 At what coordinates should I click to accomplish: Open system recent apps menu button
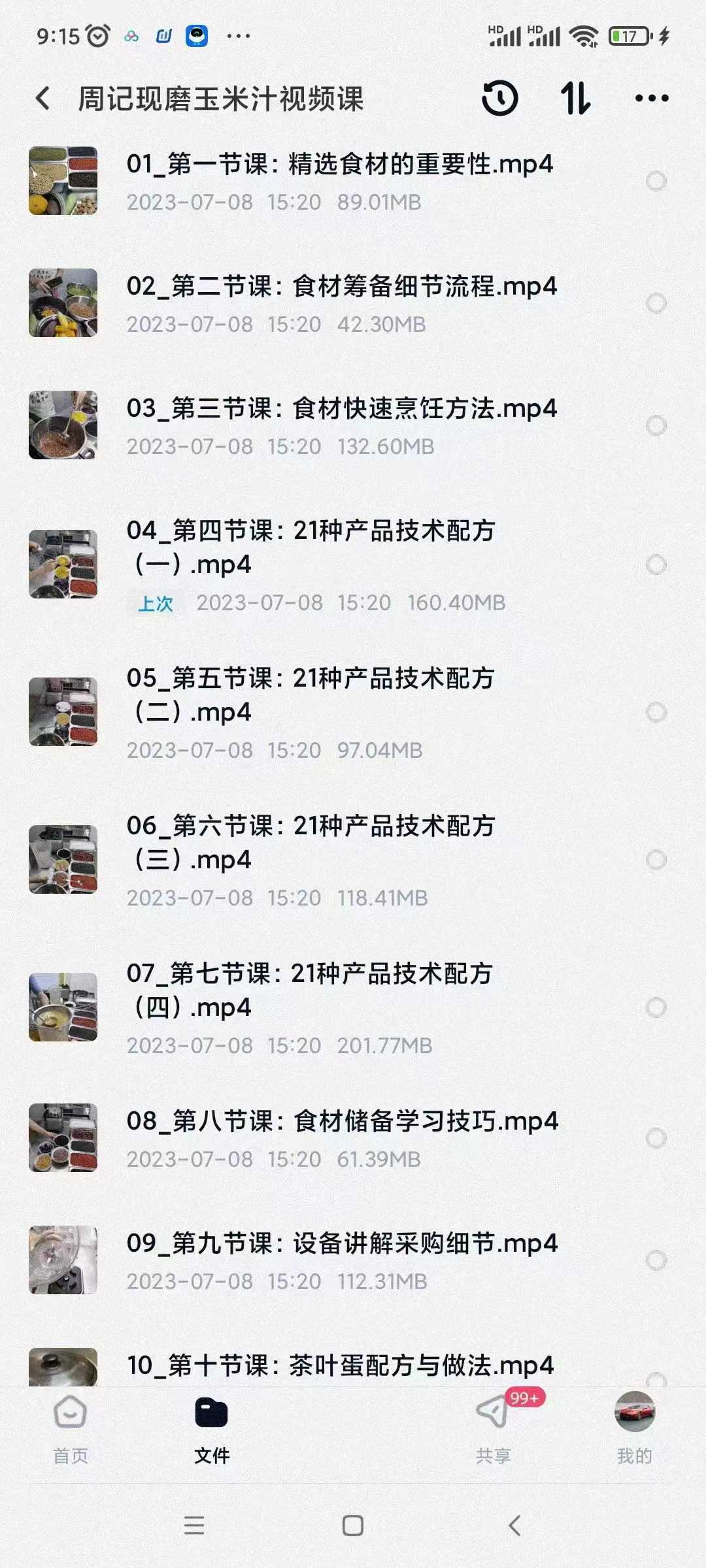[193, 1526]
